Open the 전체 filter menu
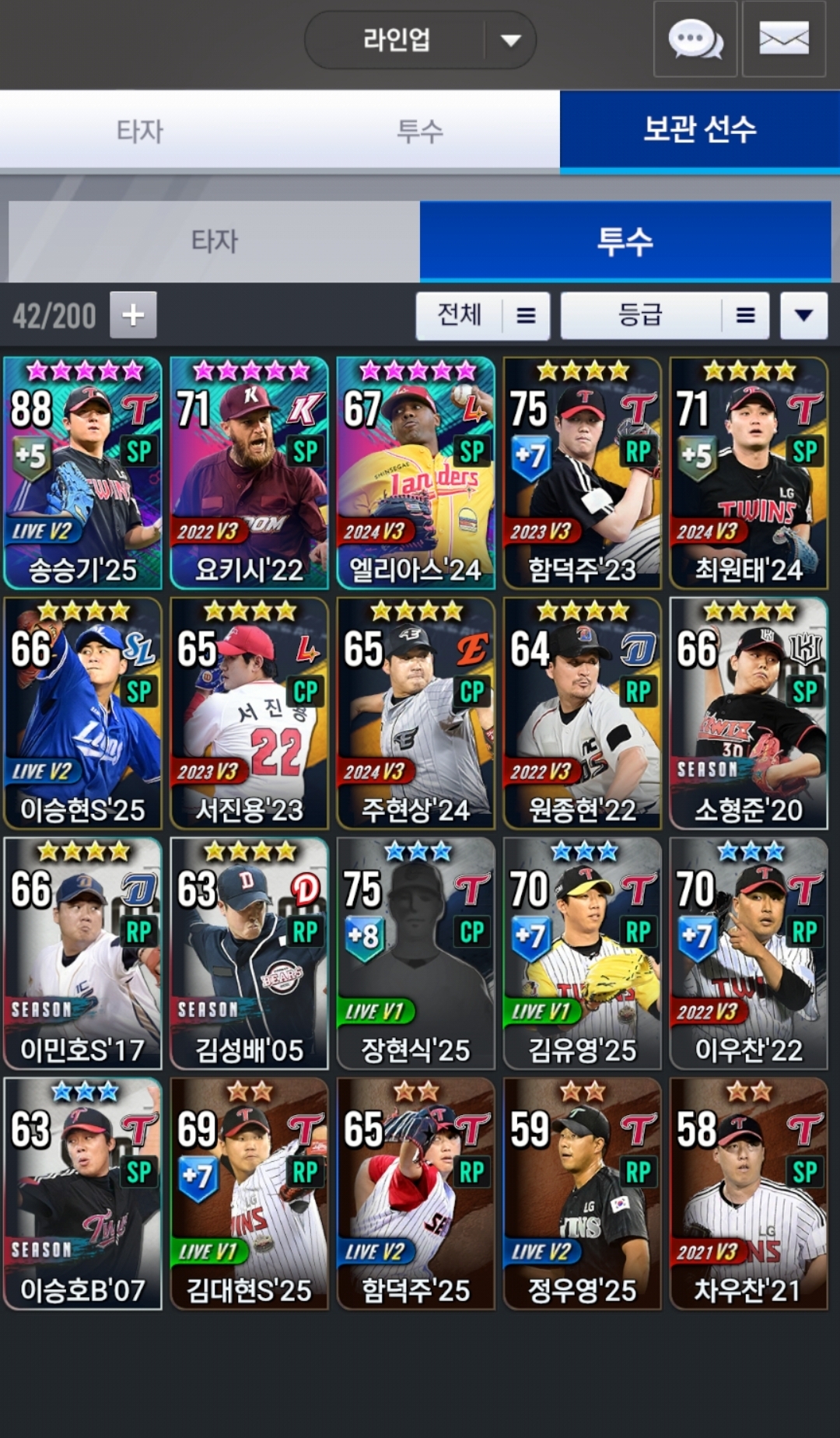The height and width of the screenshot is (1438, 840). pyautogui.click(x=482, y=315)
